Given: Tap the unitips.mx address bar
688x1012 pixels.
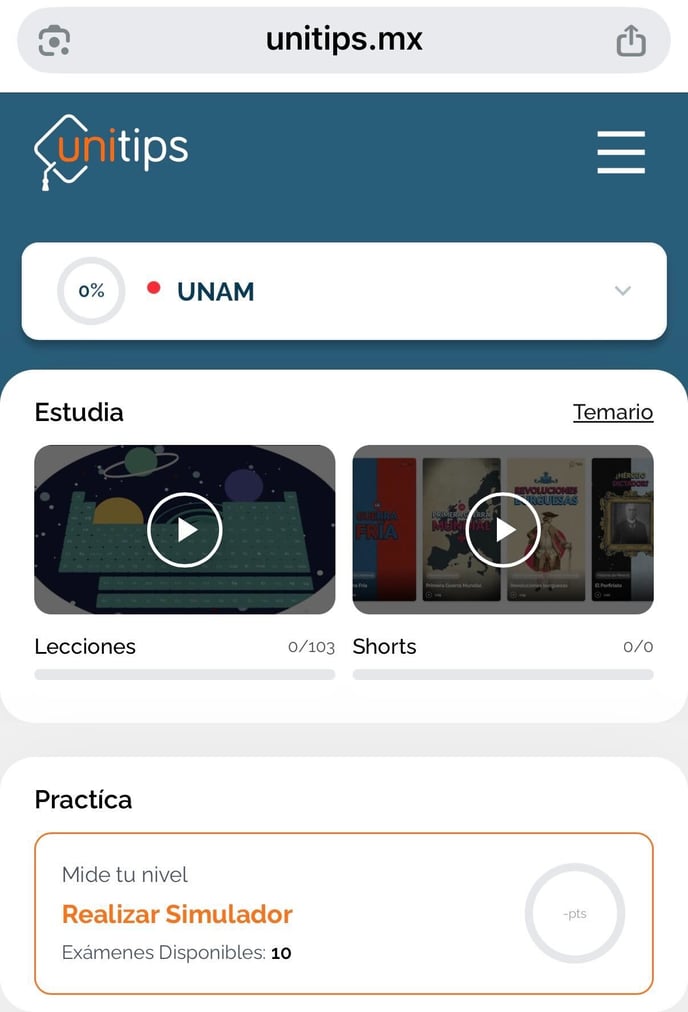Looking at the screenshot, I should pos(344,40).
